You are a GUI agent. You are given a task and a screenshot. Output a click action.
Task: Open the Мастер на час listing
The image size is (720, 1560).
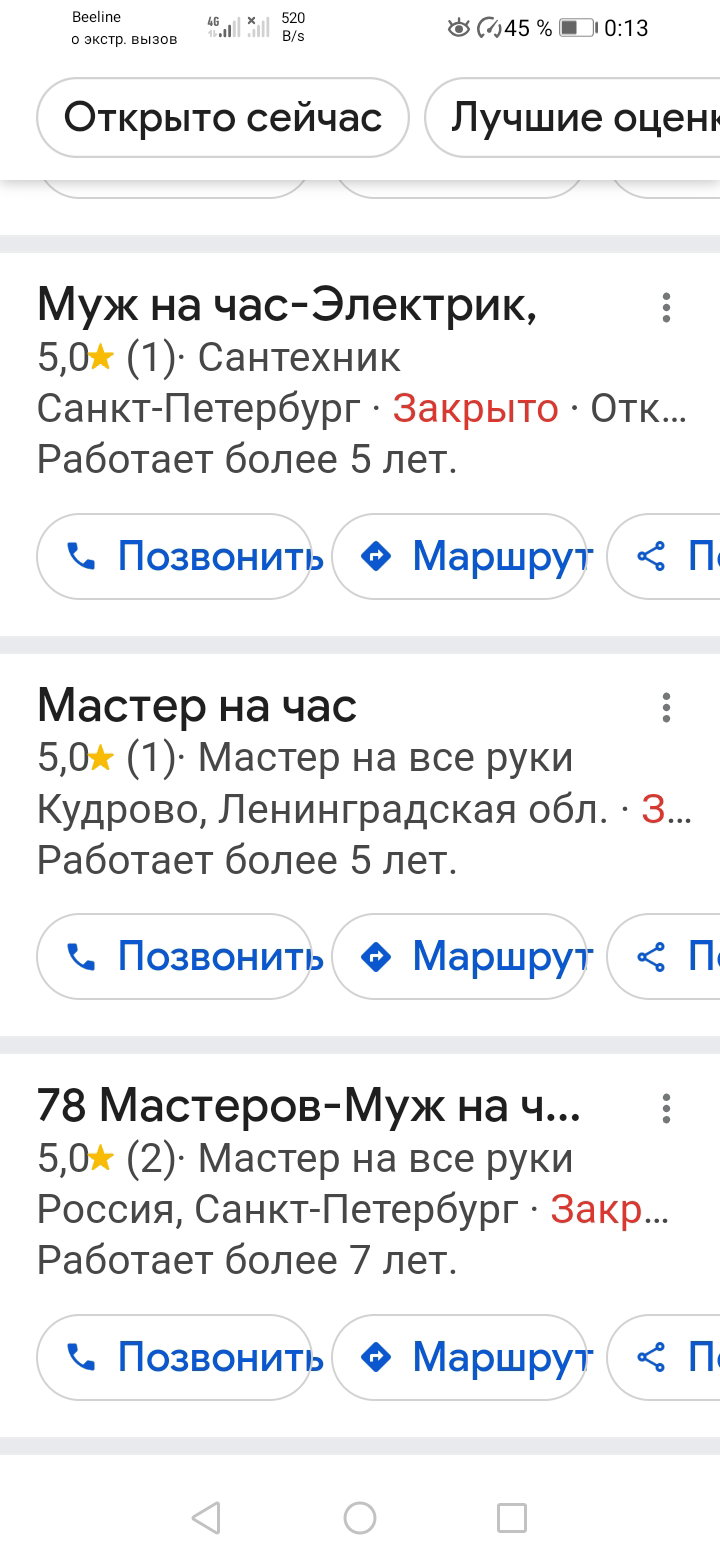pyautogui.click(x=197, y=706)
